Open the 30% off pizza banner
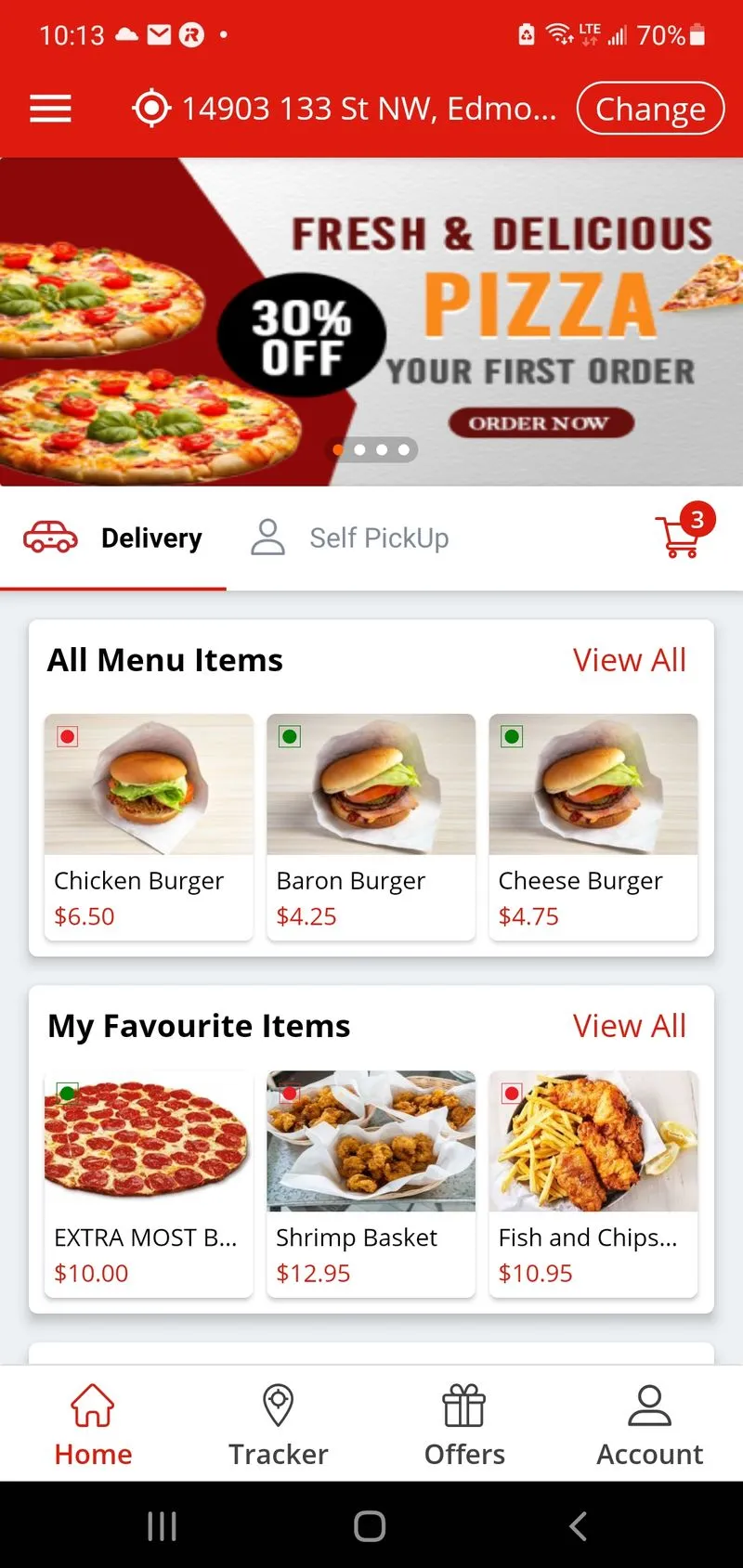Screen dimensions: 743x1568 pos(371,321)
